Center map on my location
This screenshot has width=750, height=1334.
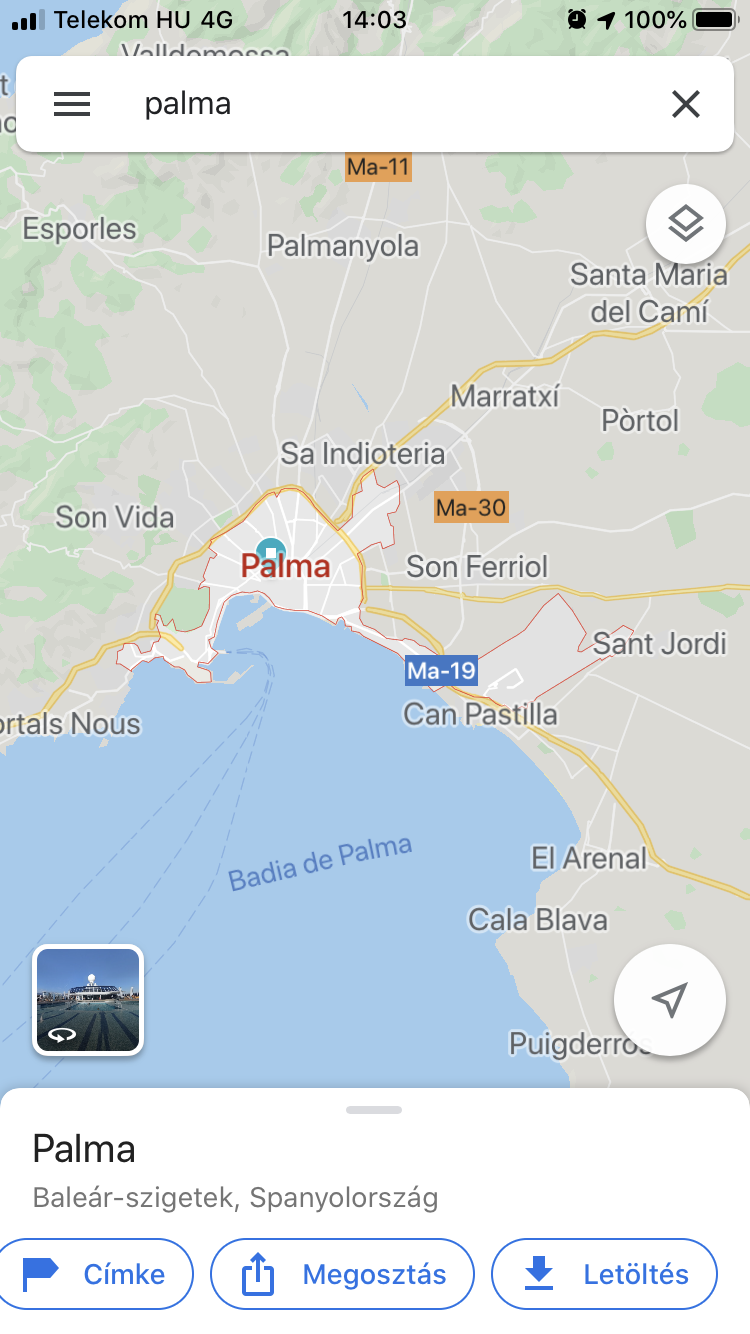click(x=670, y=1000)
